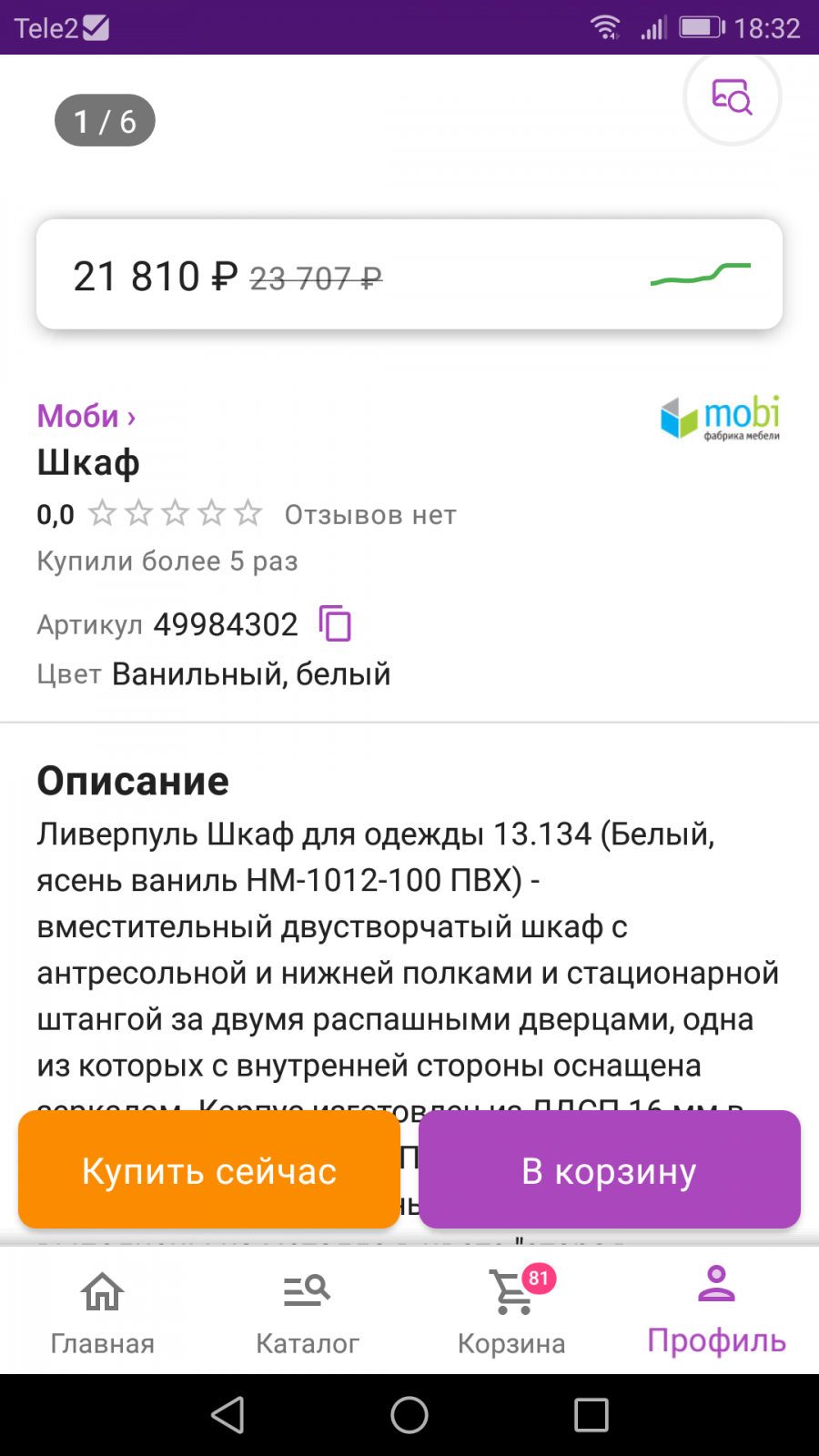Go to the Главная tab
The image size is (819, 1456).
coord(102,1310)
